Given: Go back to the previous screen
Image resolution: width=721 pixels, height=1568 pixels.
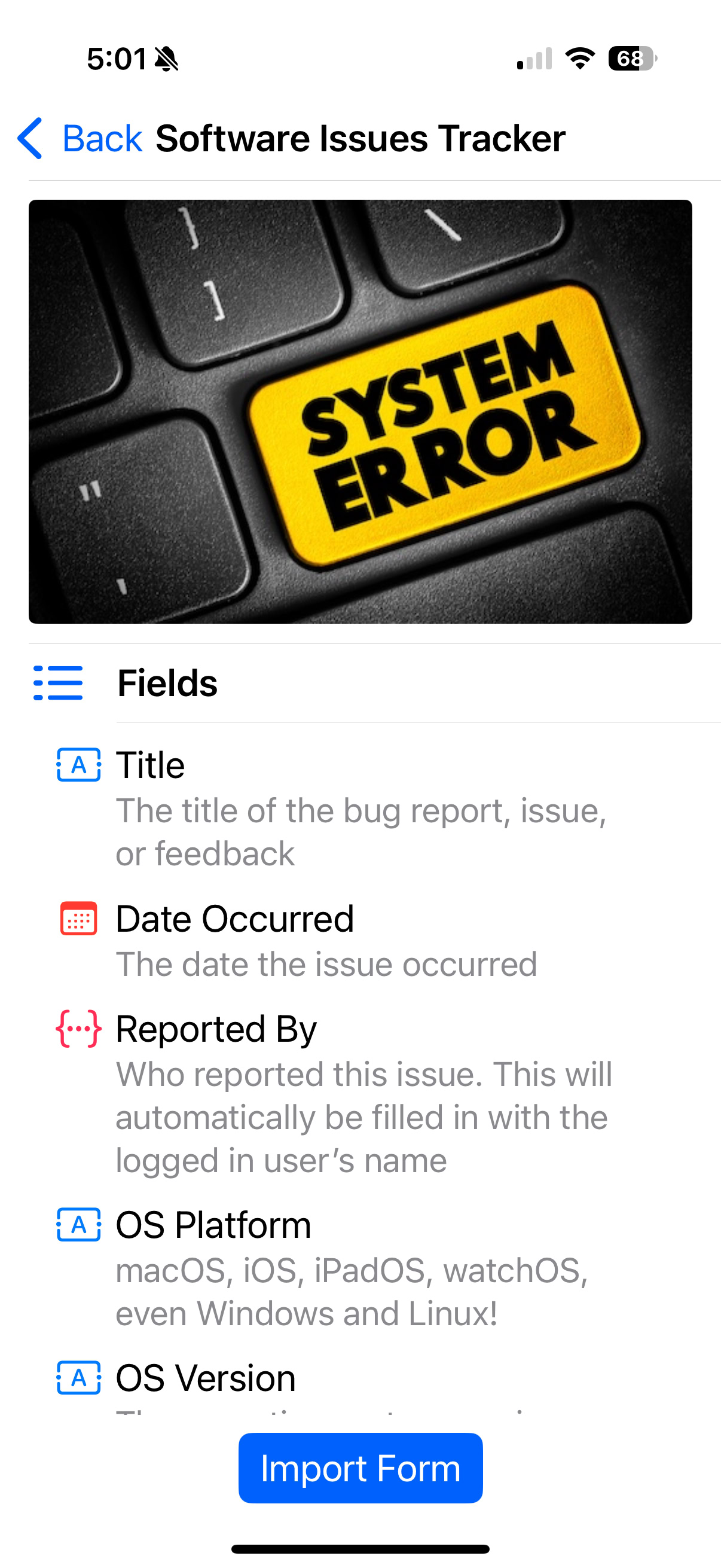Looking at the screenshot, I should pos(79,138).
